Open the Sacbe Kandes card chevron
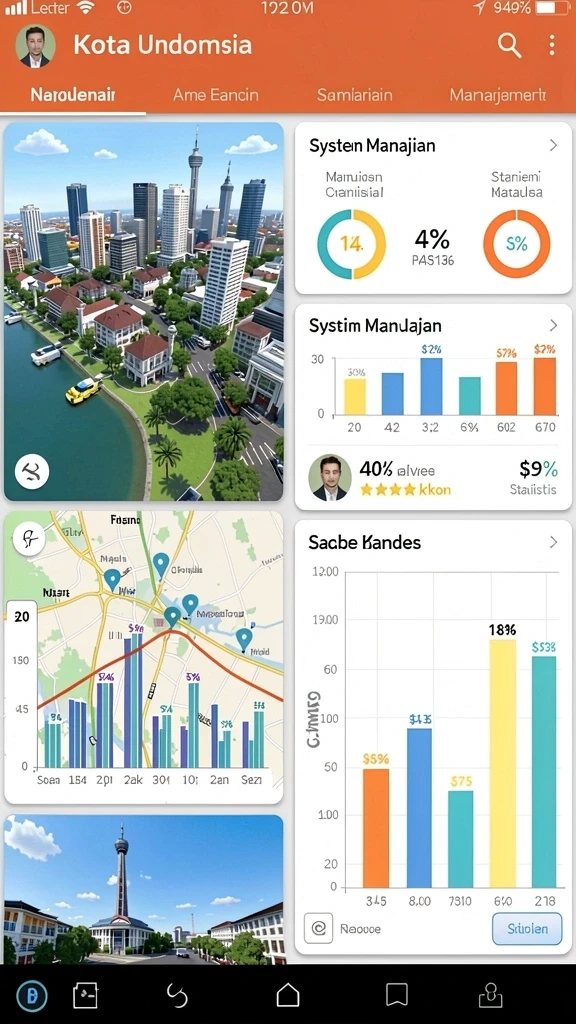This screenshot has width=576, height=1024. click(x=553, y=542)
